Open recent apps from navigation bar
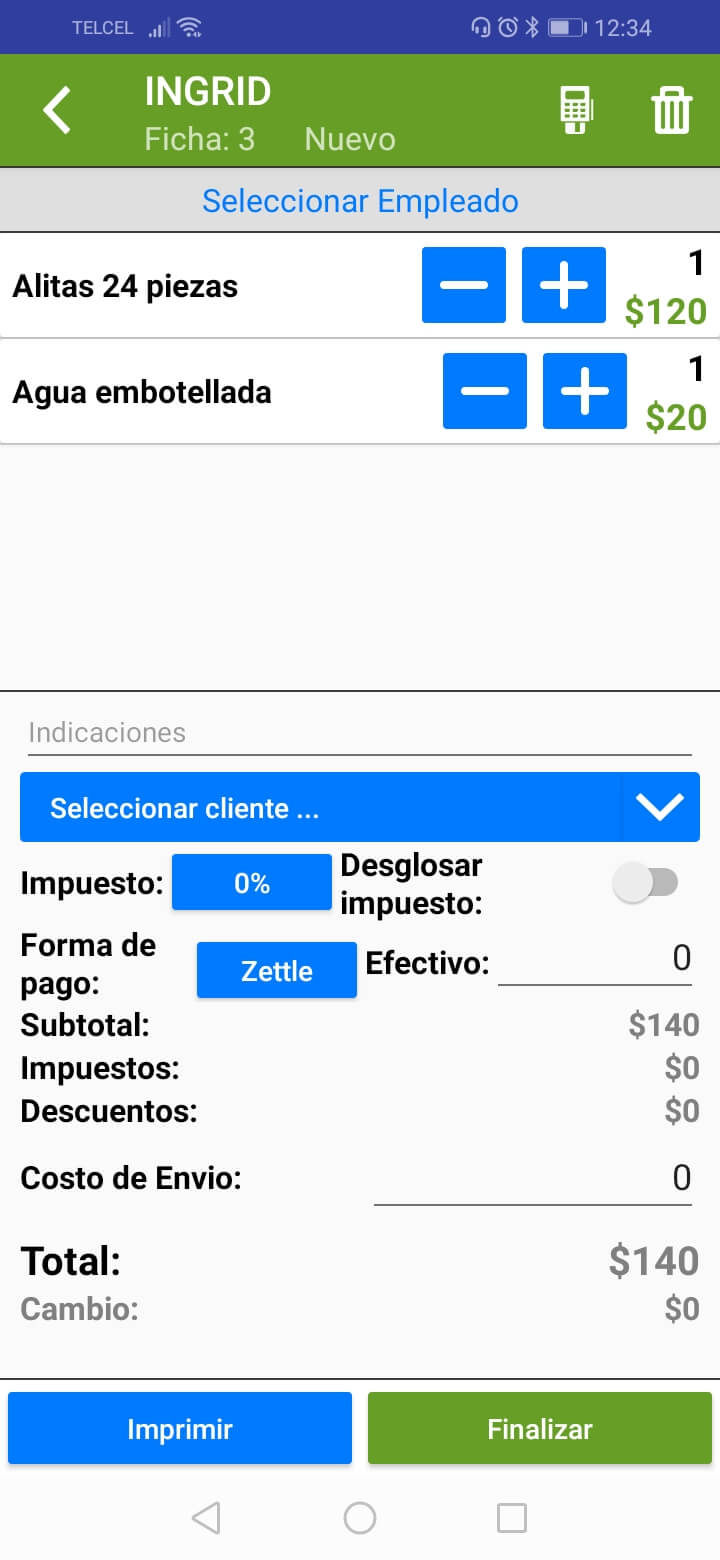This screenshot has width=720, height=1560. (x=512, y=1518)
